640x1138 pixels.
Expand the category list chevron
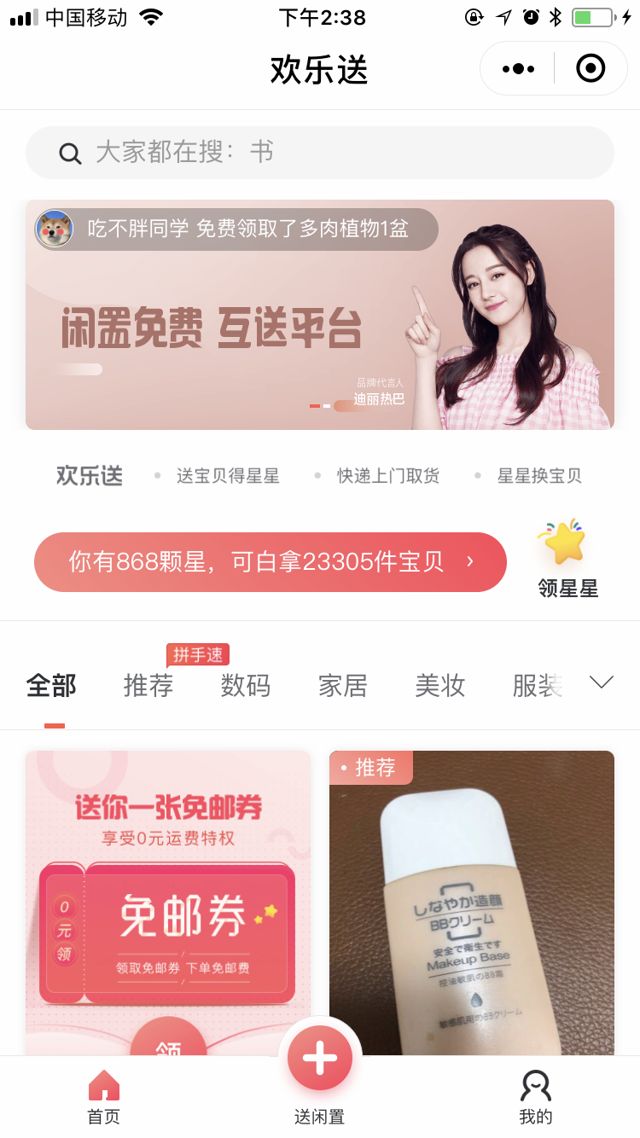(x=601, y=683)
